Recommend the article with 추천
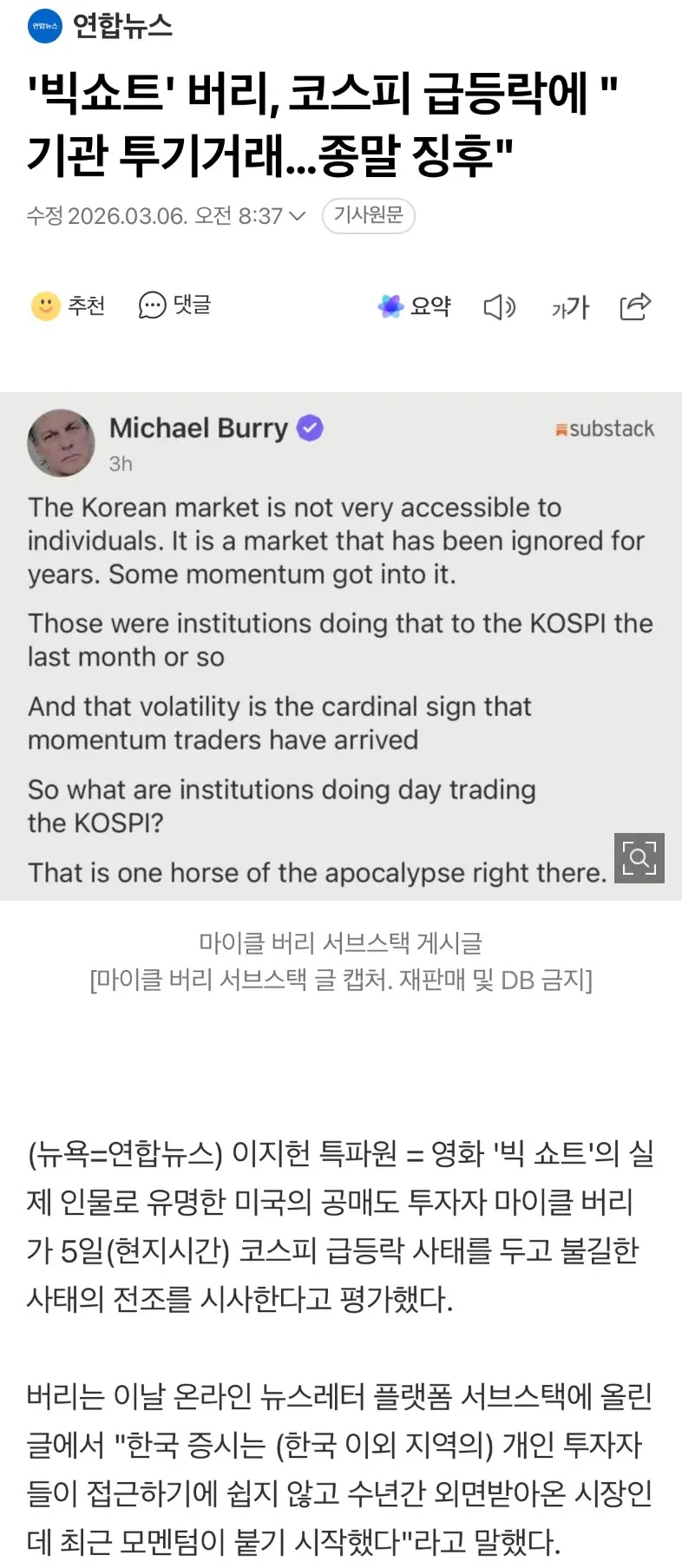The height and width of the screenshot is (1568, 682). 68,305
